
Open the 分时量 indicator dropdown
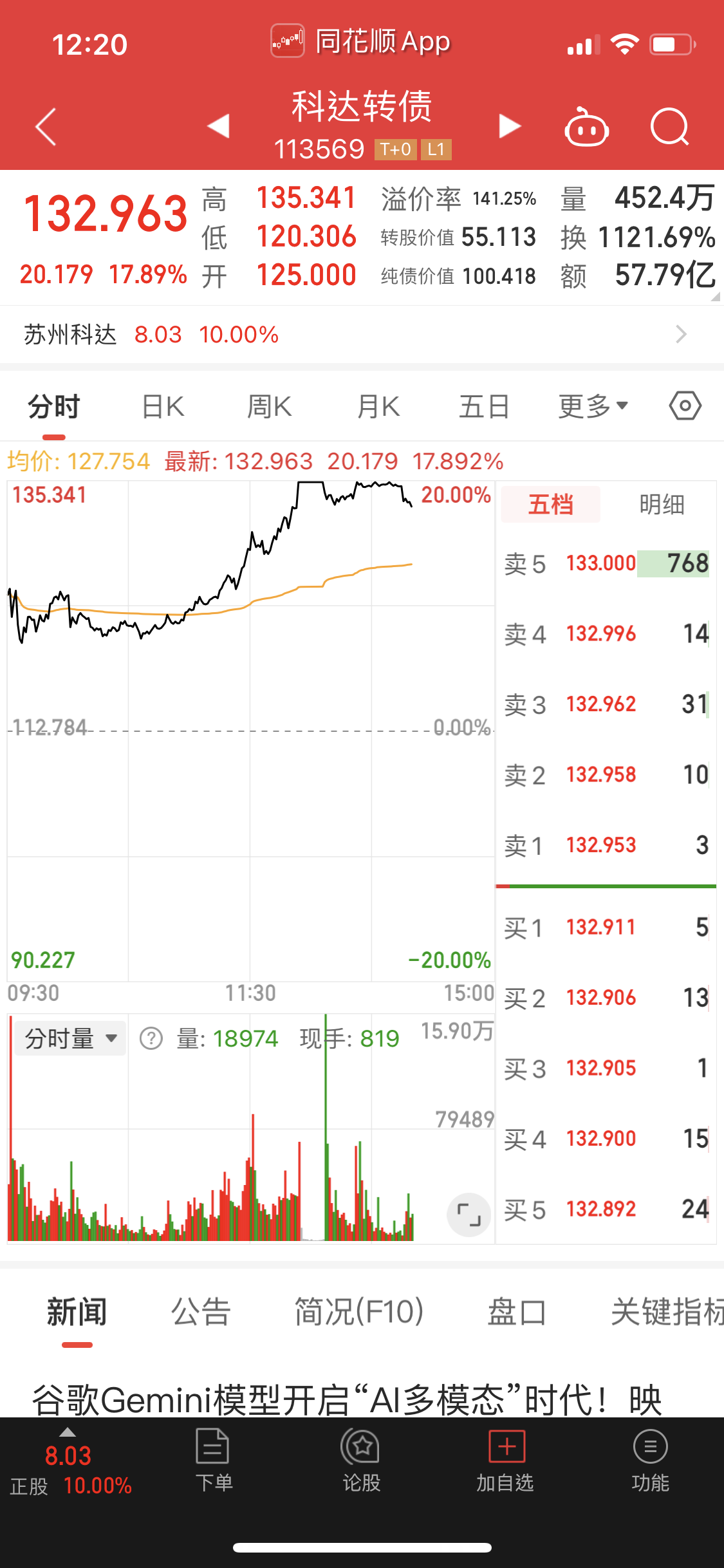point(71,1038)
